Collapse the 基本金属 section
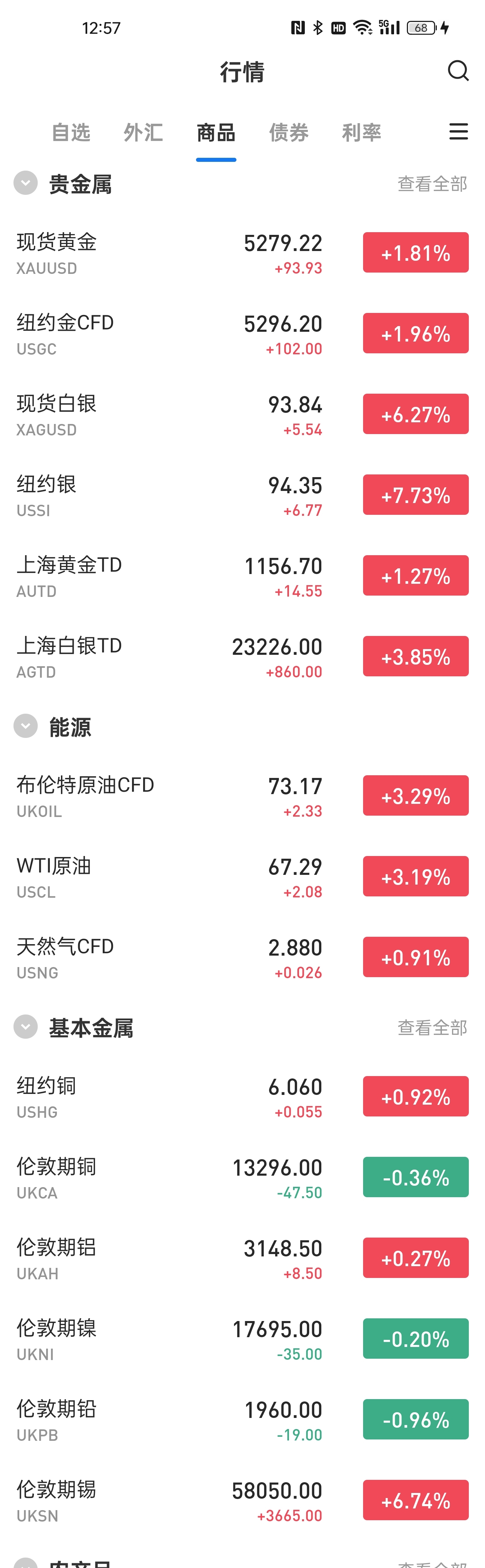Image resolution: width=485 pixels, height=1568 pixels. (26, 1027)
